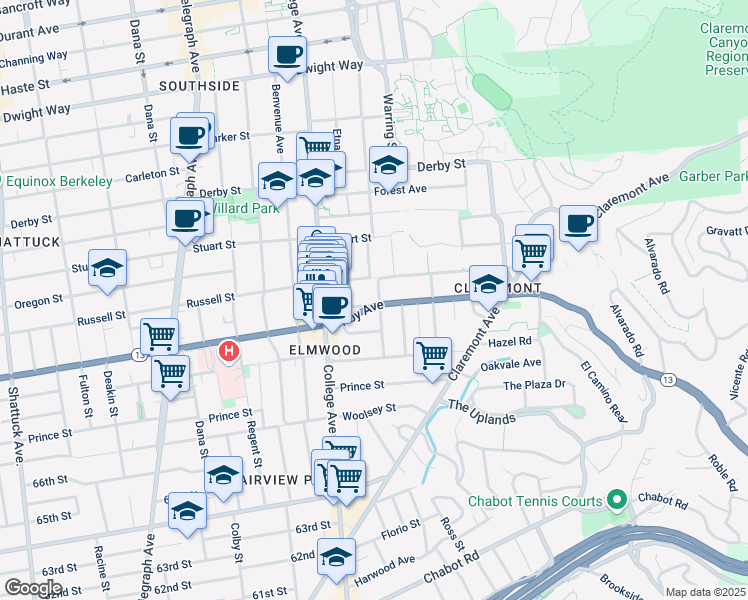748x600 pixels.
Task: Tap the coffee marker beside Claremont Ave
Action: tap(578, 223)
